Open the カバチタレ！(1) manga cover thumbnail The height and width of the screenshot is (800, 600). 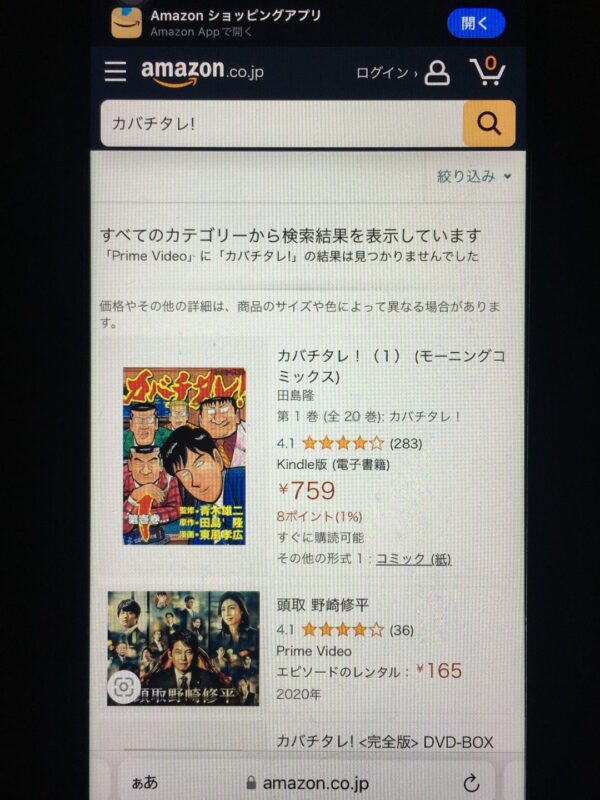[x=184, y=456]
